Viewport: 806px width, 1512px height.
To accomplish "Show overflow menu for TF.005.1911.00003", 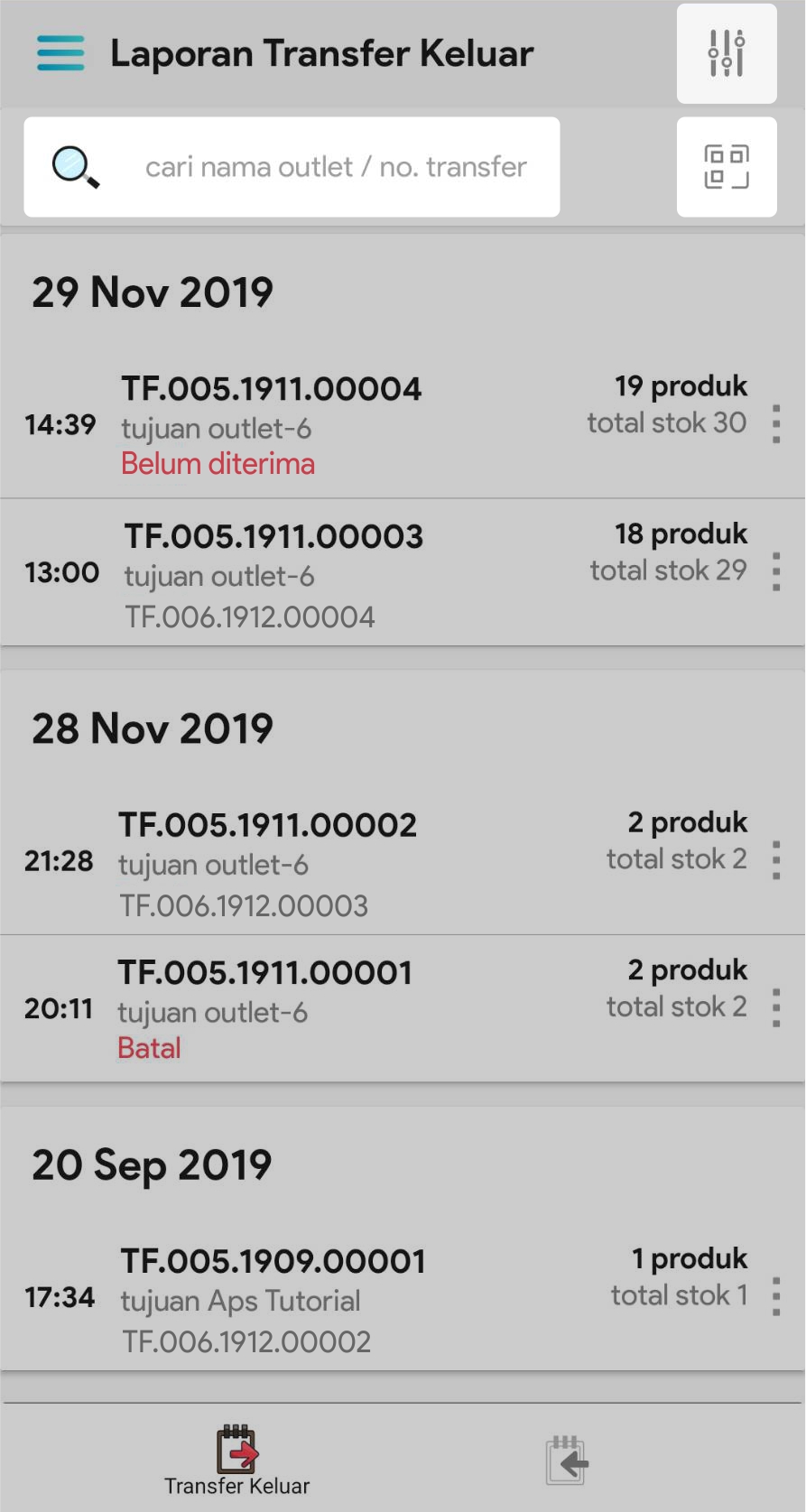I will (x=776, y=572).
